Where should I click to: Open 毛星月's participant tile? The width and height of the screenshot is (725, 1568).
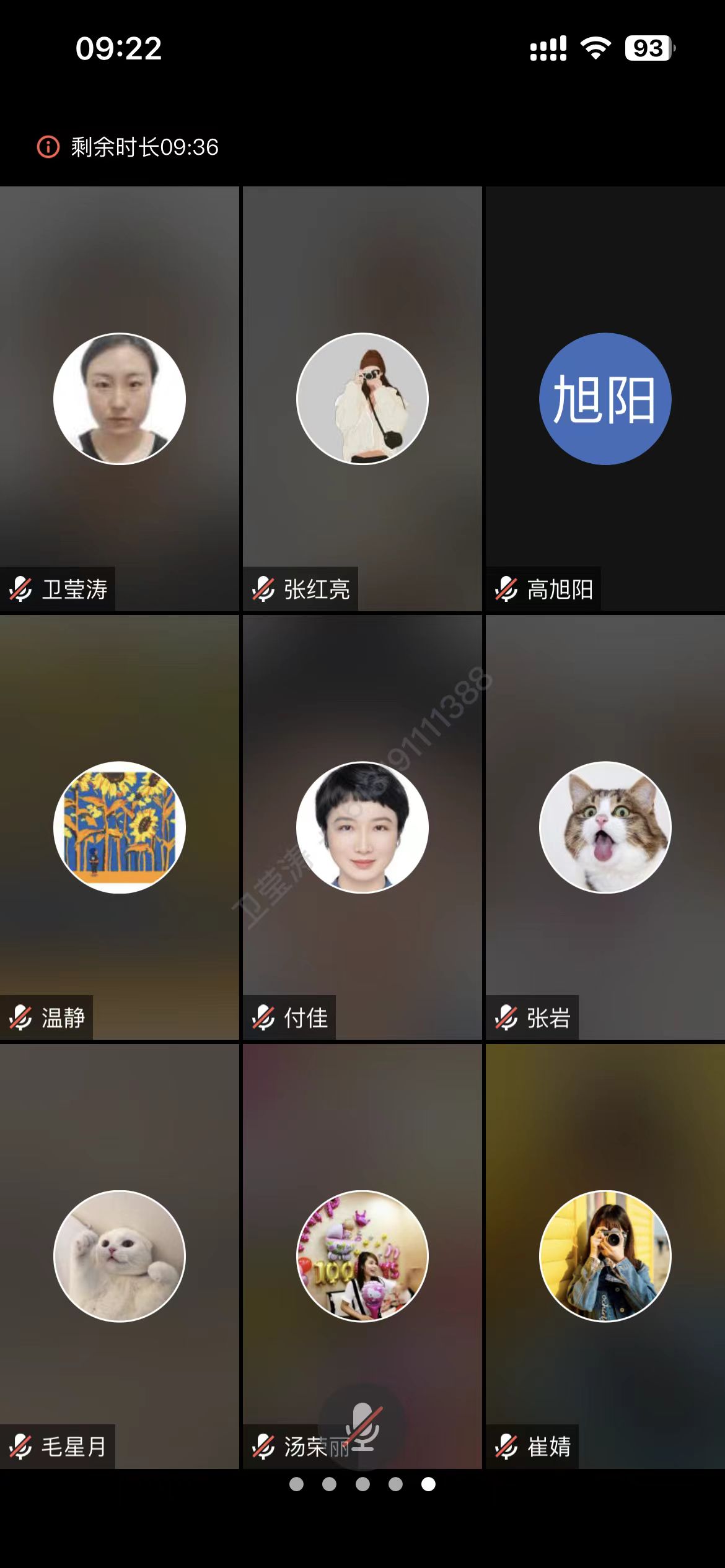[119, 1256]
